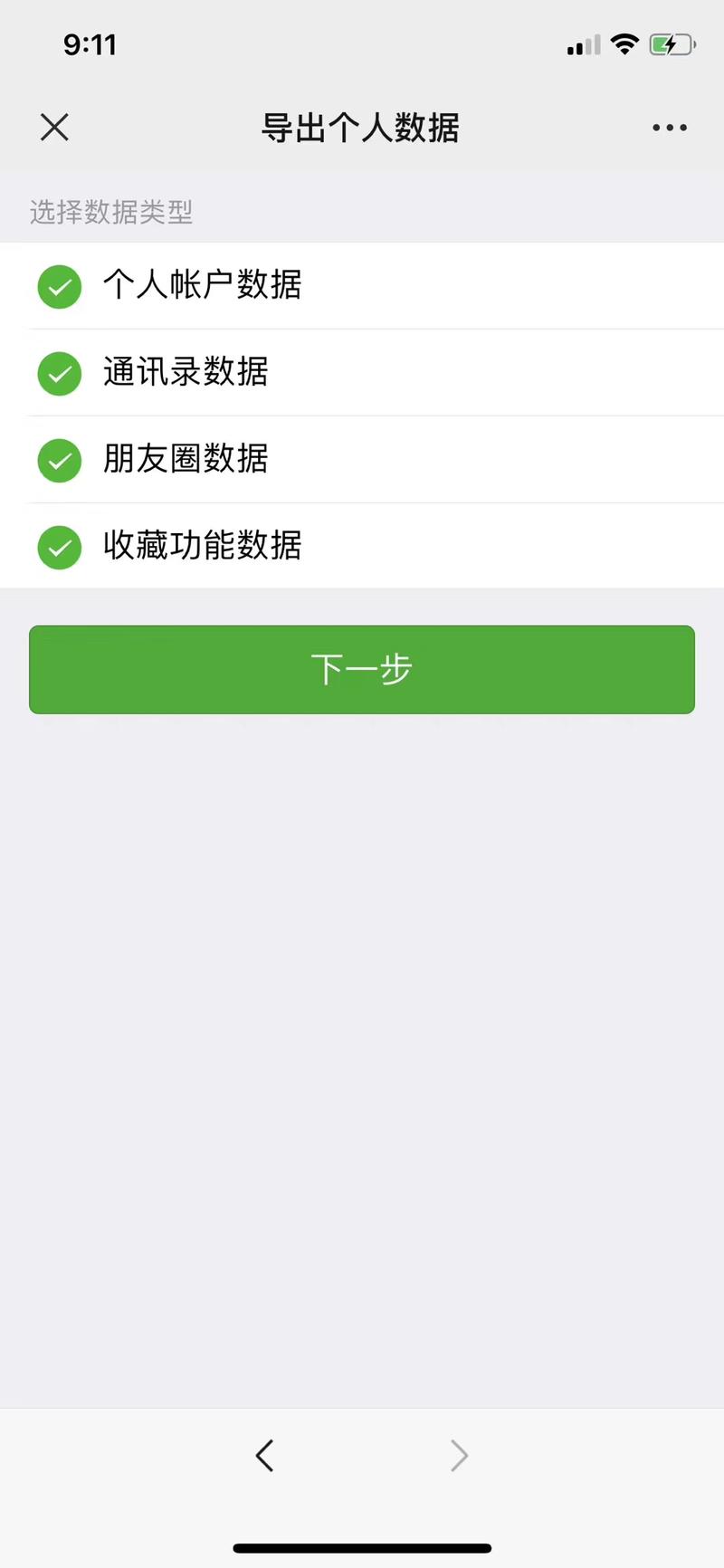This screenshot has width=724, height=1568.
Task: Uncheck the 朋友圈数据 option
Action: [59, 460]
